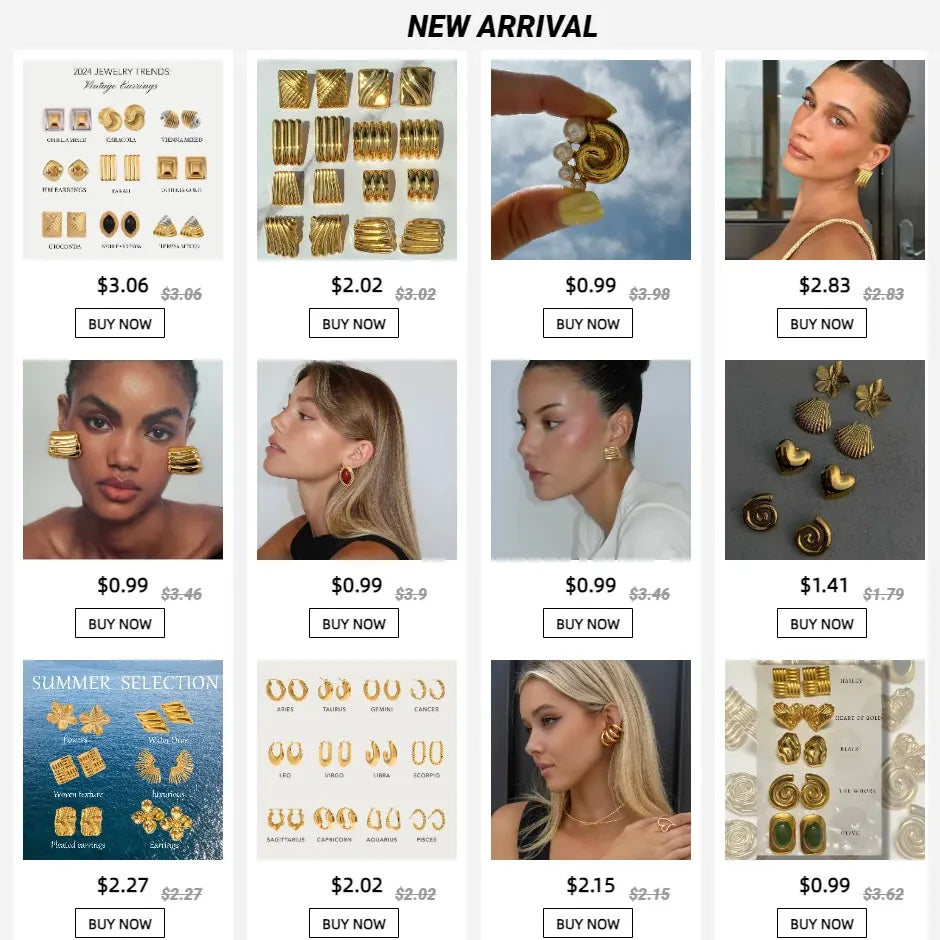Open the 2024 Jewelry Trends vintage earrings tile
Viewport: 940px width, 940px height.
[123, 160]
